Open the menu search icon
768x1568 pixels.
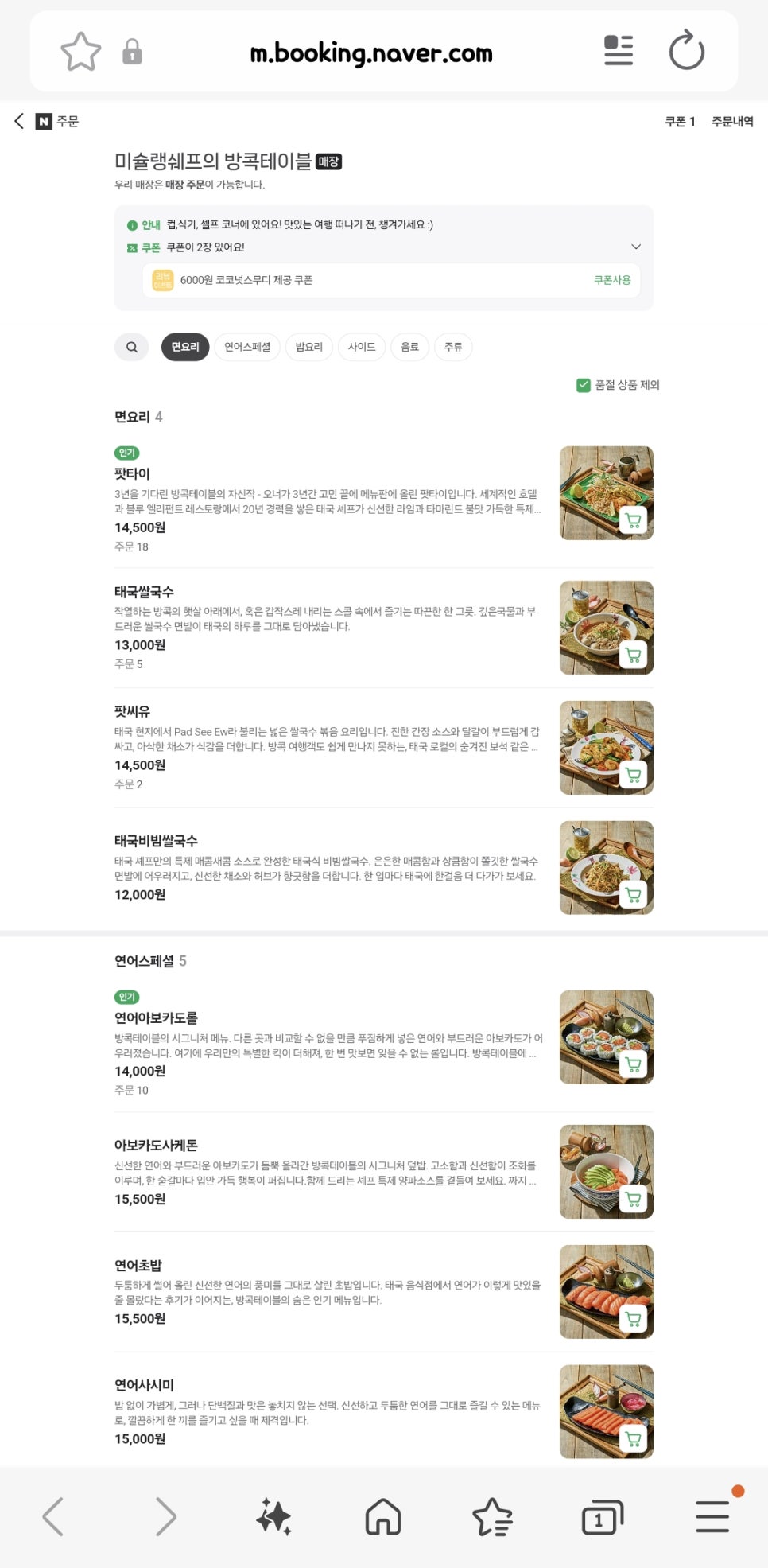point(132,347)
